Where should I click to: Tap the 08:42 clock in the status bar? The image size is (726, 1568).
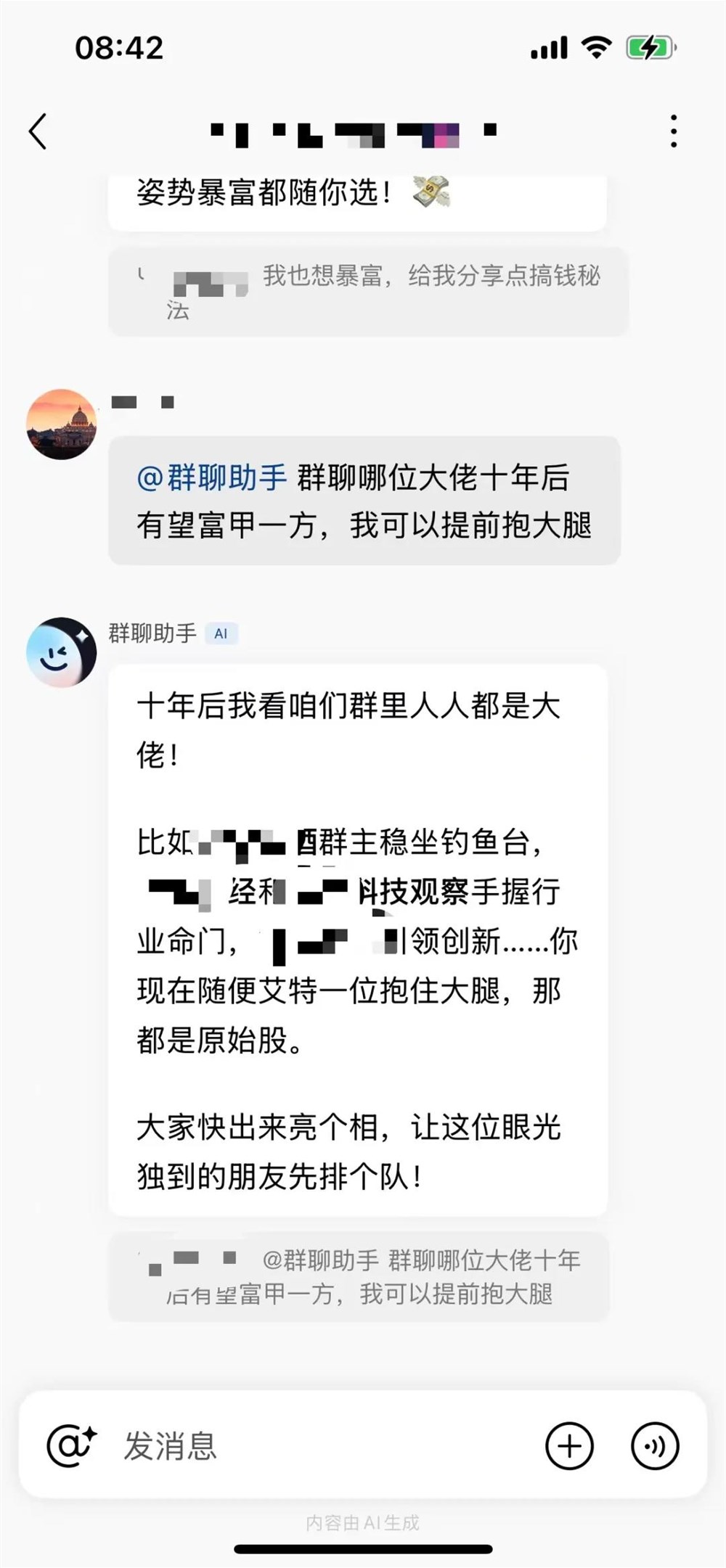click(x=120, y=47)
